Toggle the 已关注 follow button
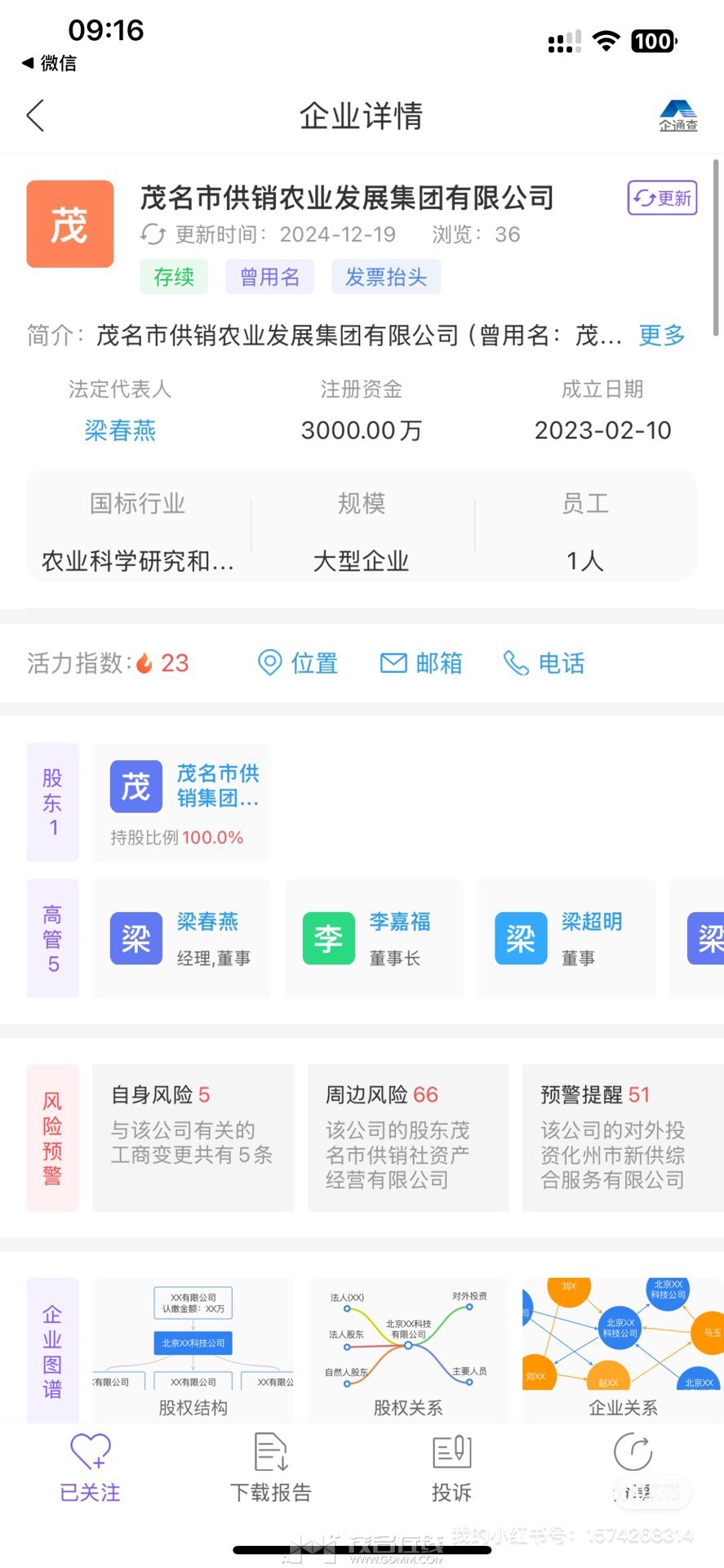724x1568 pixels. click(x=90, y=1468)
